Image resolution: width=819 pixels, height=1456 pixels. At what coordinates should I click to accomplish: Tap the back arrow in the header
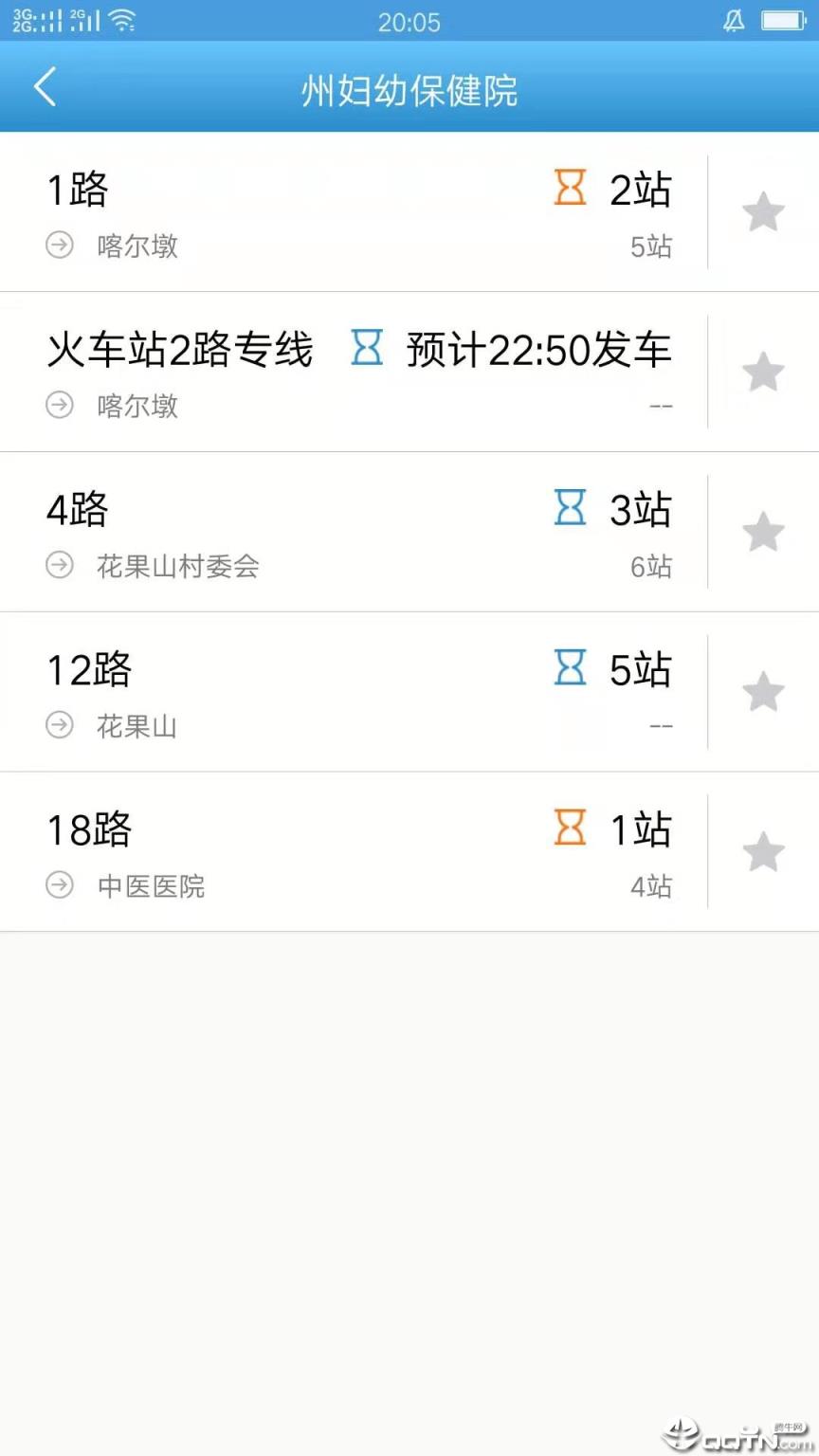(x=45, y=86)
